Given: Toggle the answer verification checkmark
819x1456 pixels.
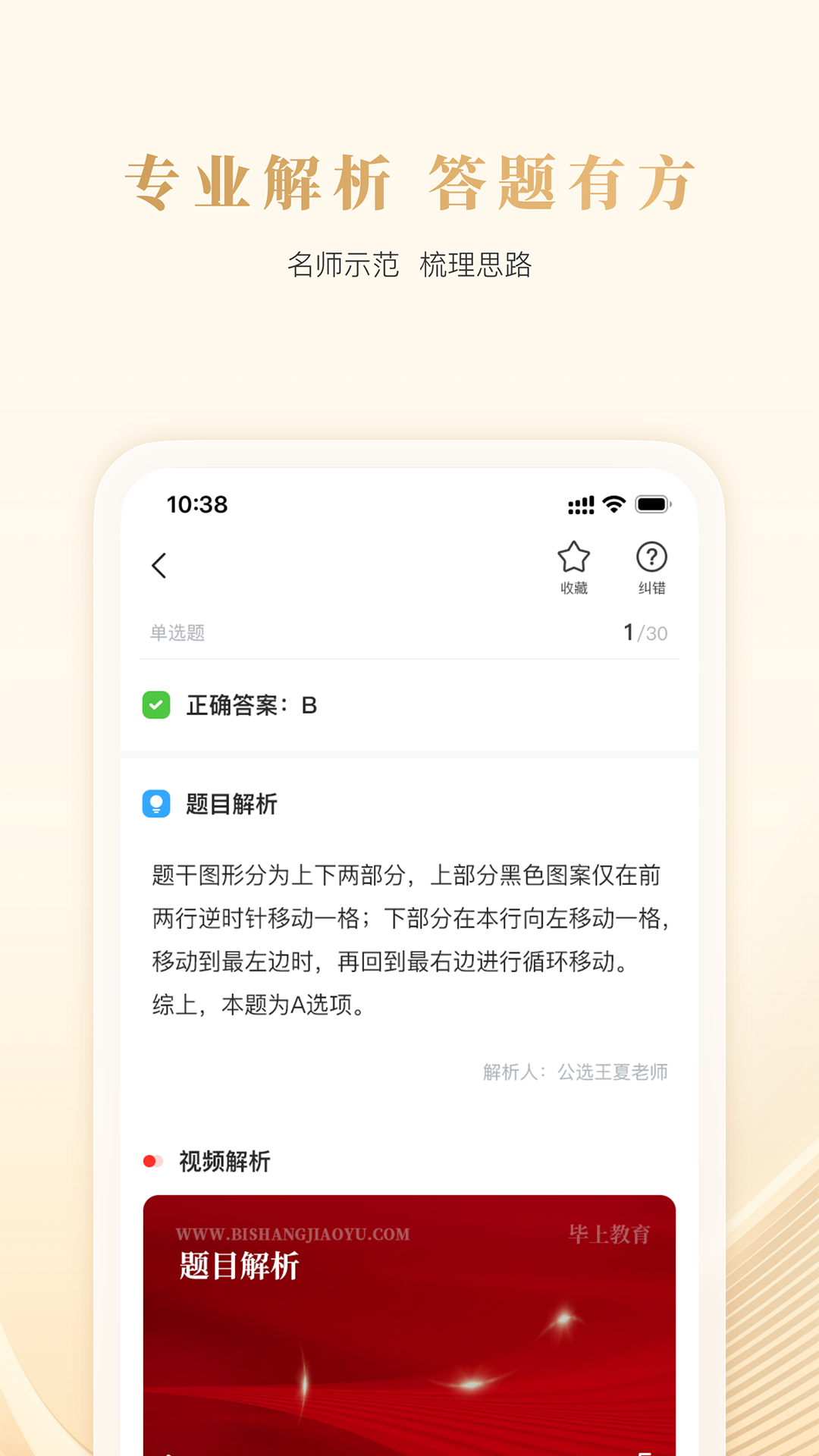Looking at the screenshot, I should click(157, 705).
